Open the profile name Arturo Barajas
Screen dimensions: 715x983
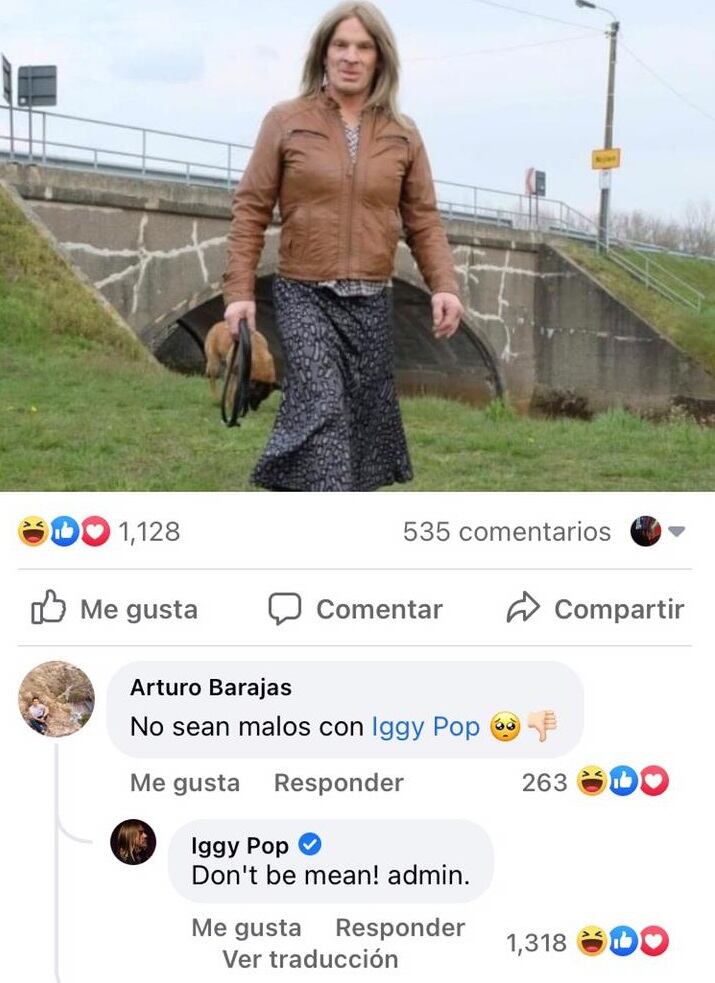(x=209, y=688)
